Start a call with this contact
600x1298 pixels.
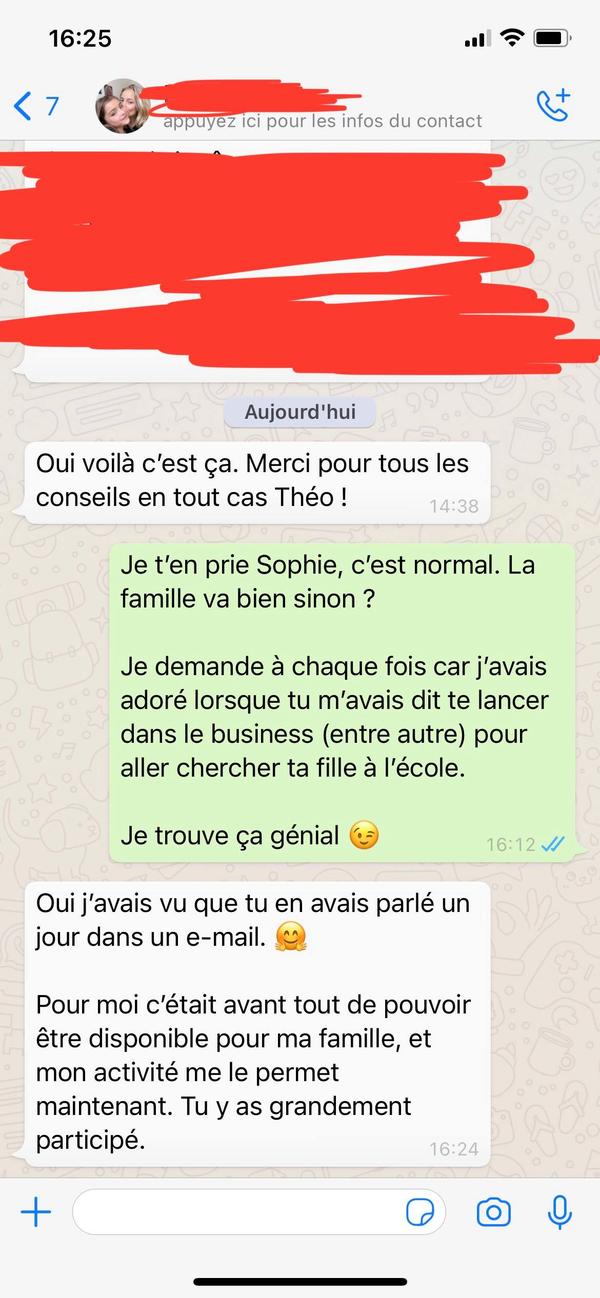tap(552, 105)
